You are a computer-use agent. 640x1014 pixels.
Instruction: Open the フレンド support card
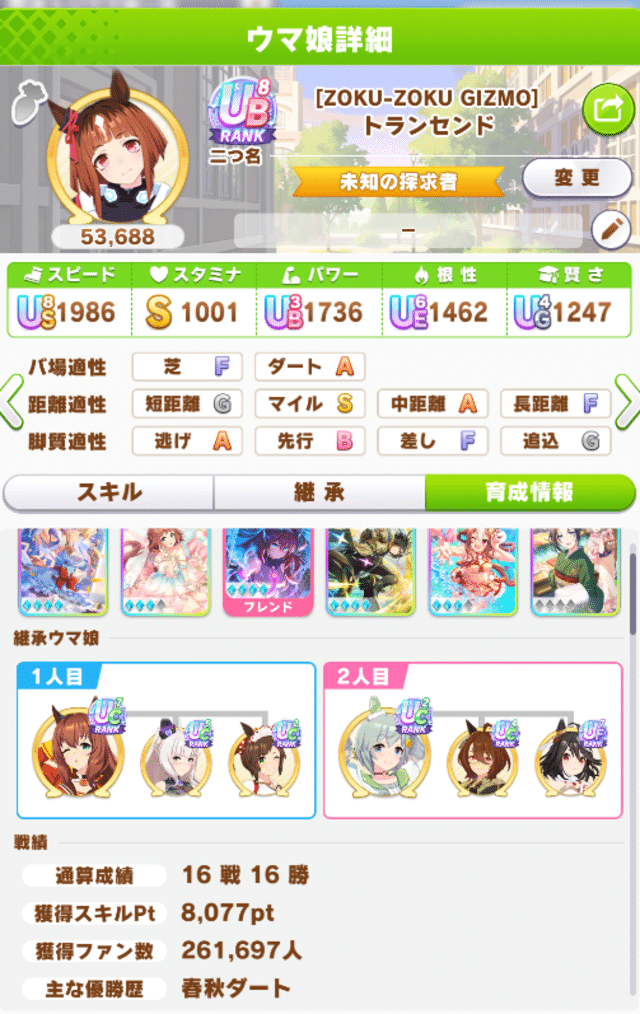click(267, 572)
